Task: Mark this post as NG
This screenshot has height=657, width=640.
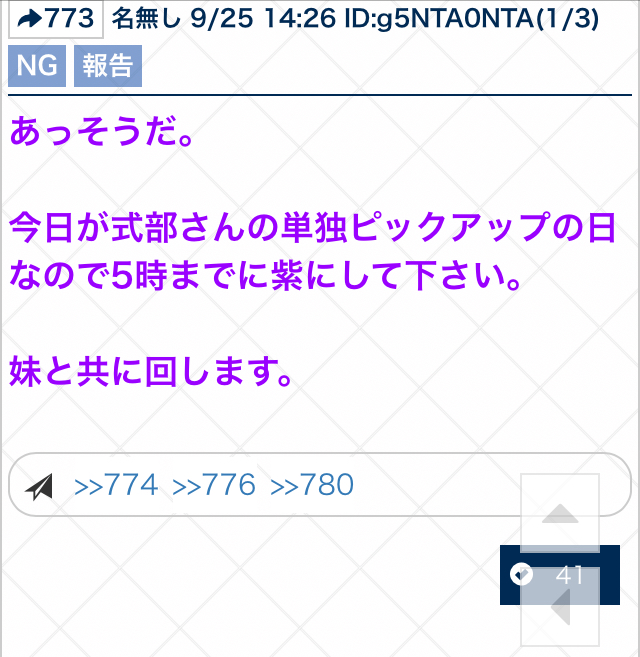Action: coord(36,66)
